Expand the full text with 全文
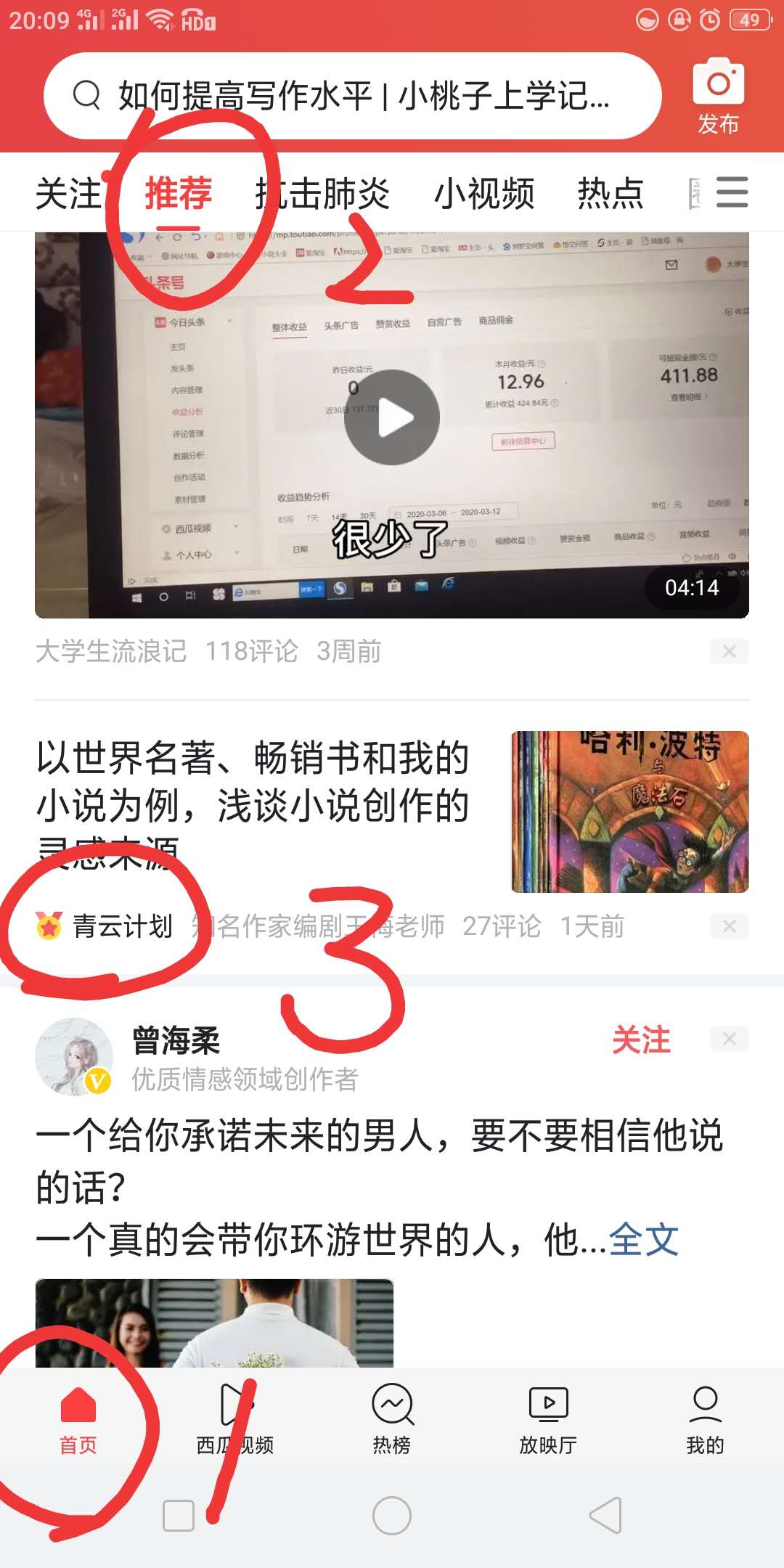 coord(645,1237)
